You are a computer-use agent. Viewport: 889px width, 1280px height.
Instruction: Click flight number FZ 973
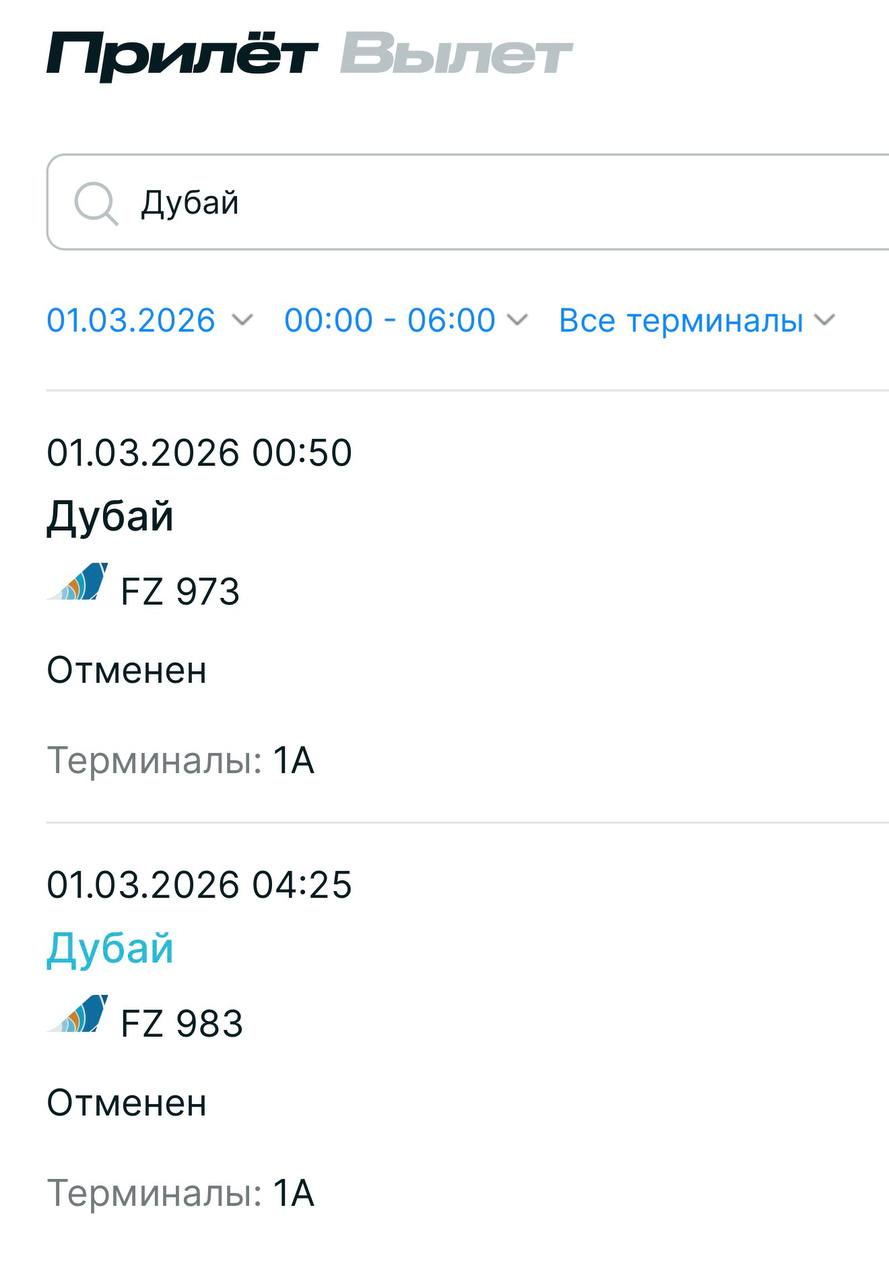[183, 591]
